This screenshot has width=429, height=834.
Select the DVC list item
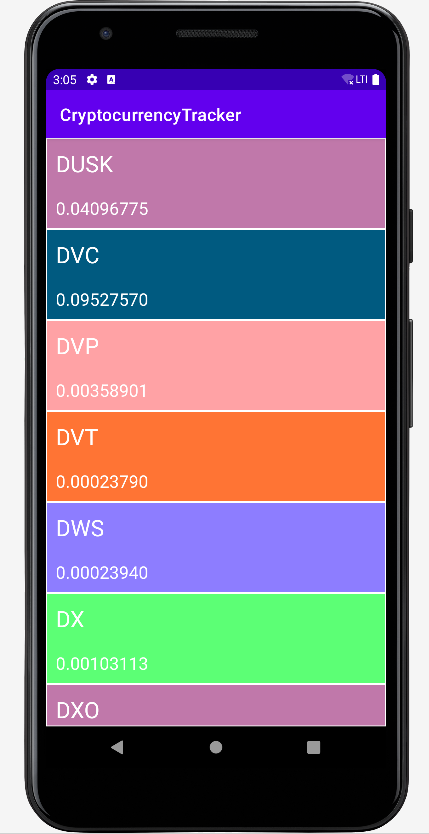(216, 274)
